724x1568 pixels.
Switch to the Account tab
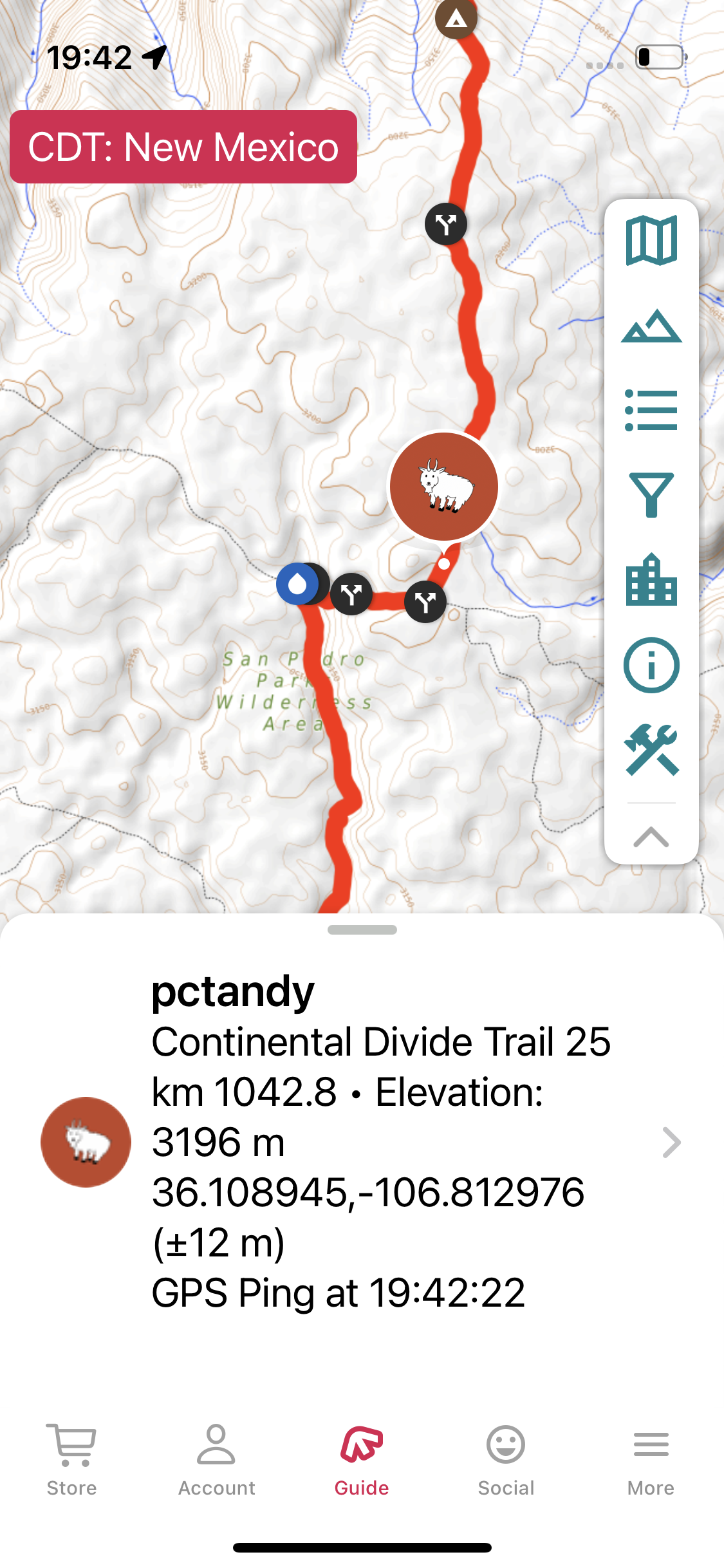point(216,1461)
